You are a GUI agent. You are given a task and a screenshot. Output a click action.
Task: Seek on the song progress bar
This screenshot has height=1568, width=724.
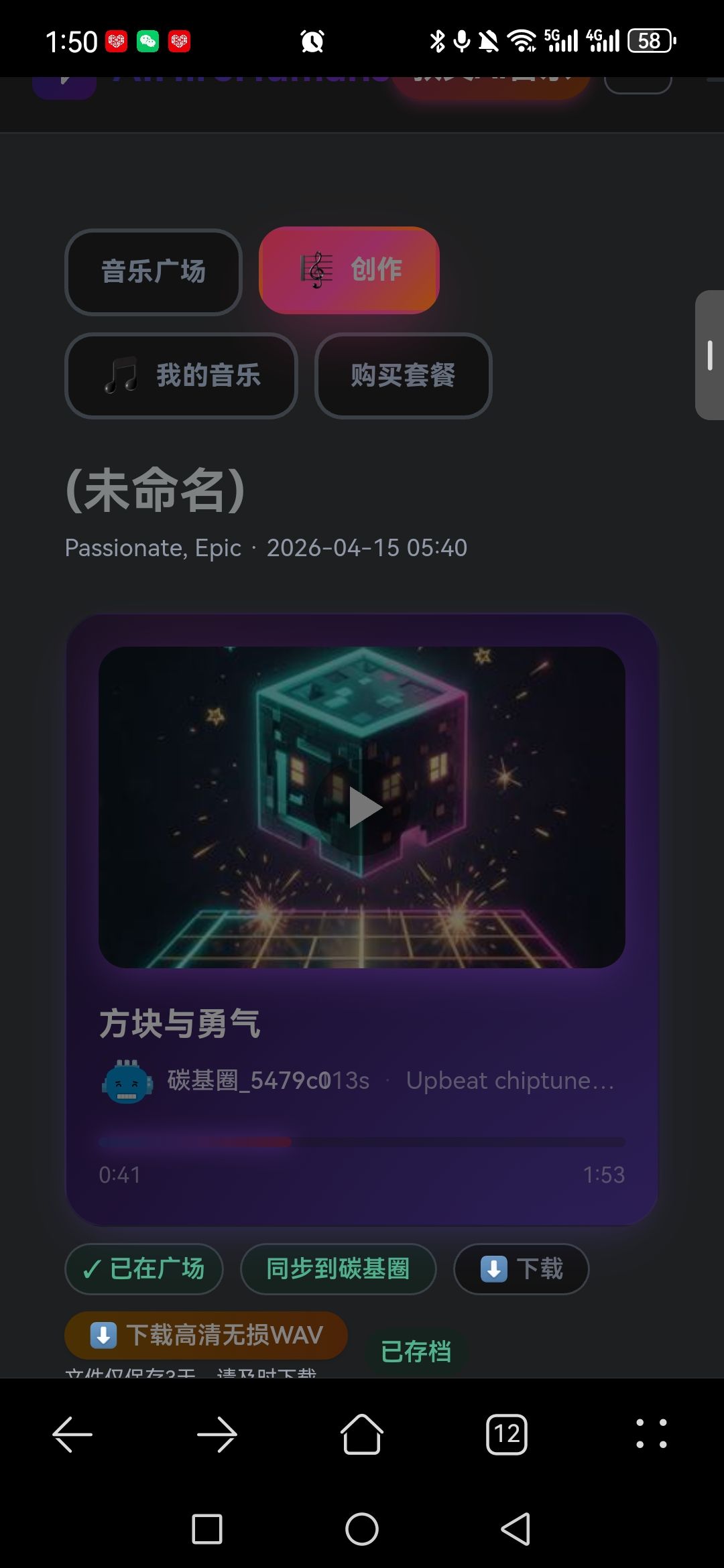362,1142
